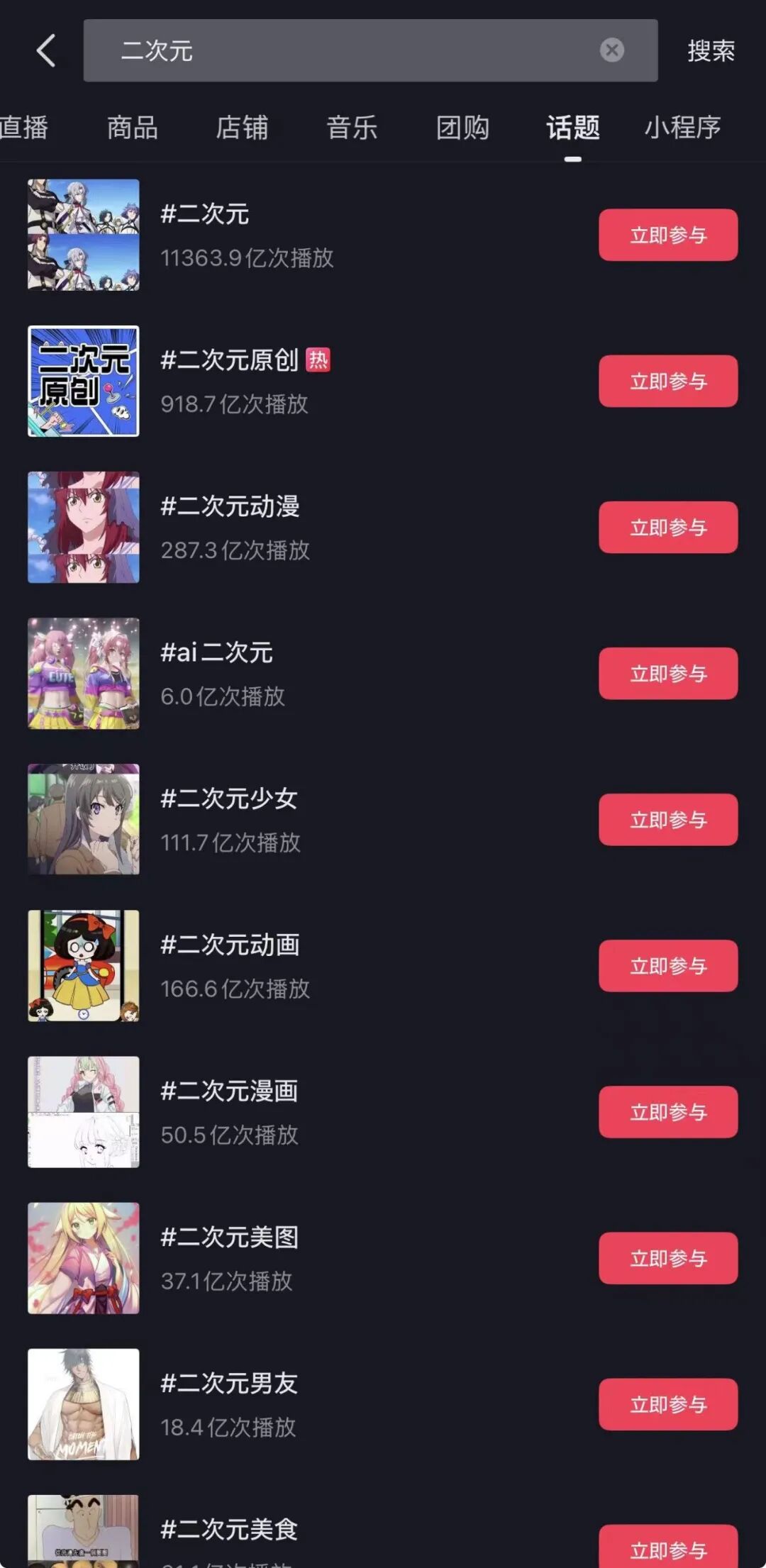Tap 立即参与 for #二次元原创
Screen dimensions: 766x1568
667,382
